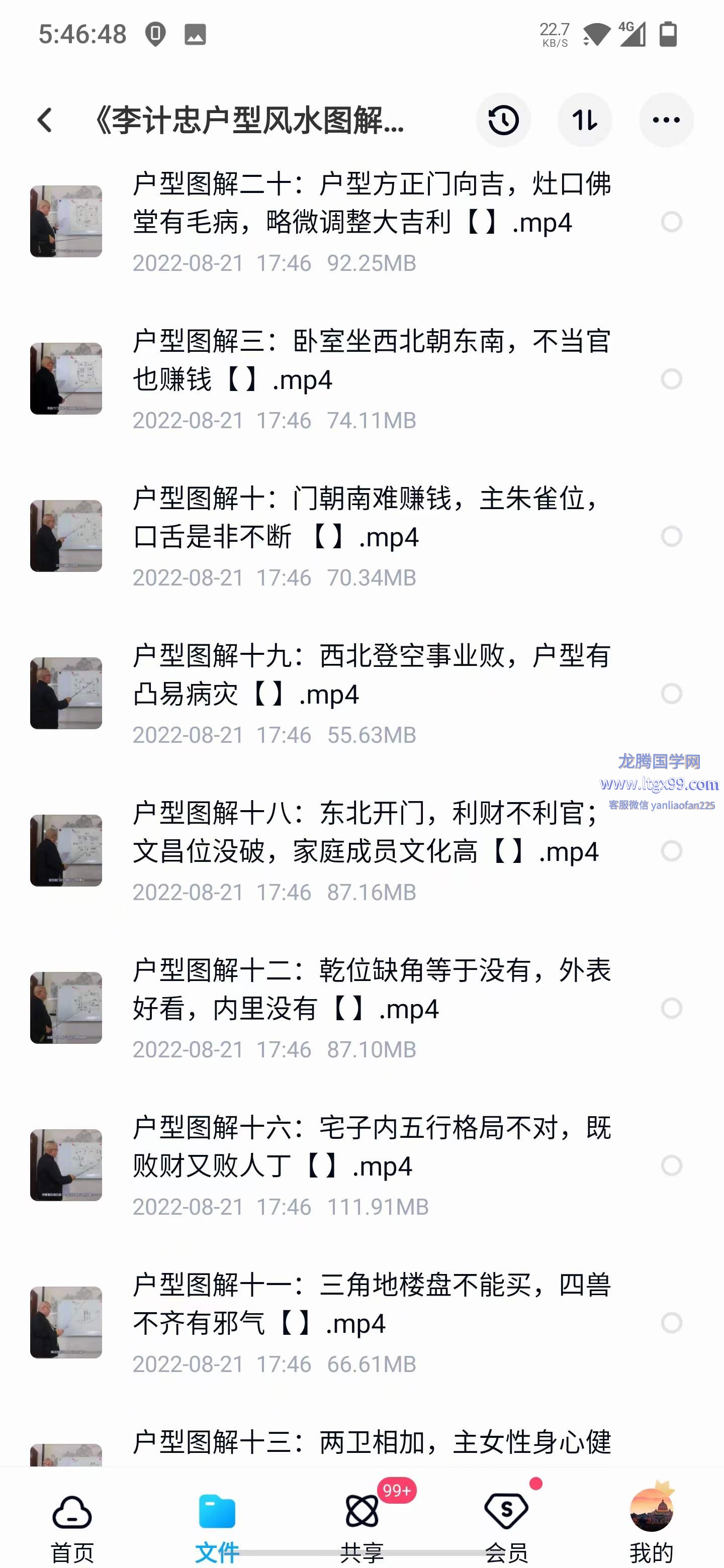Switch to the 我的 tab
Screen dimensions: 724x1568
coord(651,1526)
